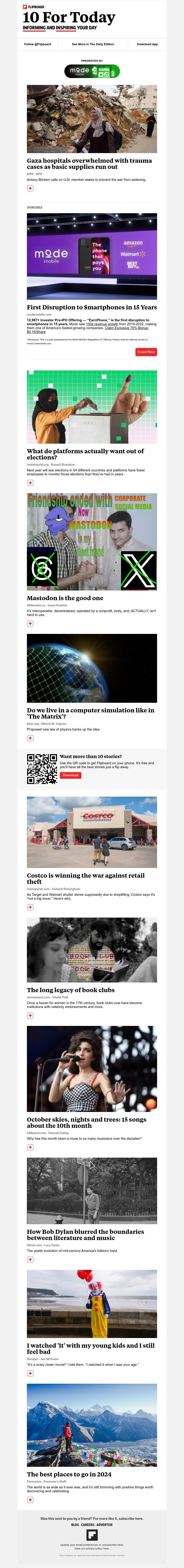The height and width of the screenshot is (1568, 184).
Task: Flip the Gaza hospitals story with plus icon
Action: coord(30,189)
